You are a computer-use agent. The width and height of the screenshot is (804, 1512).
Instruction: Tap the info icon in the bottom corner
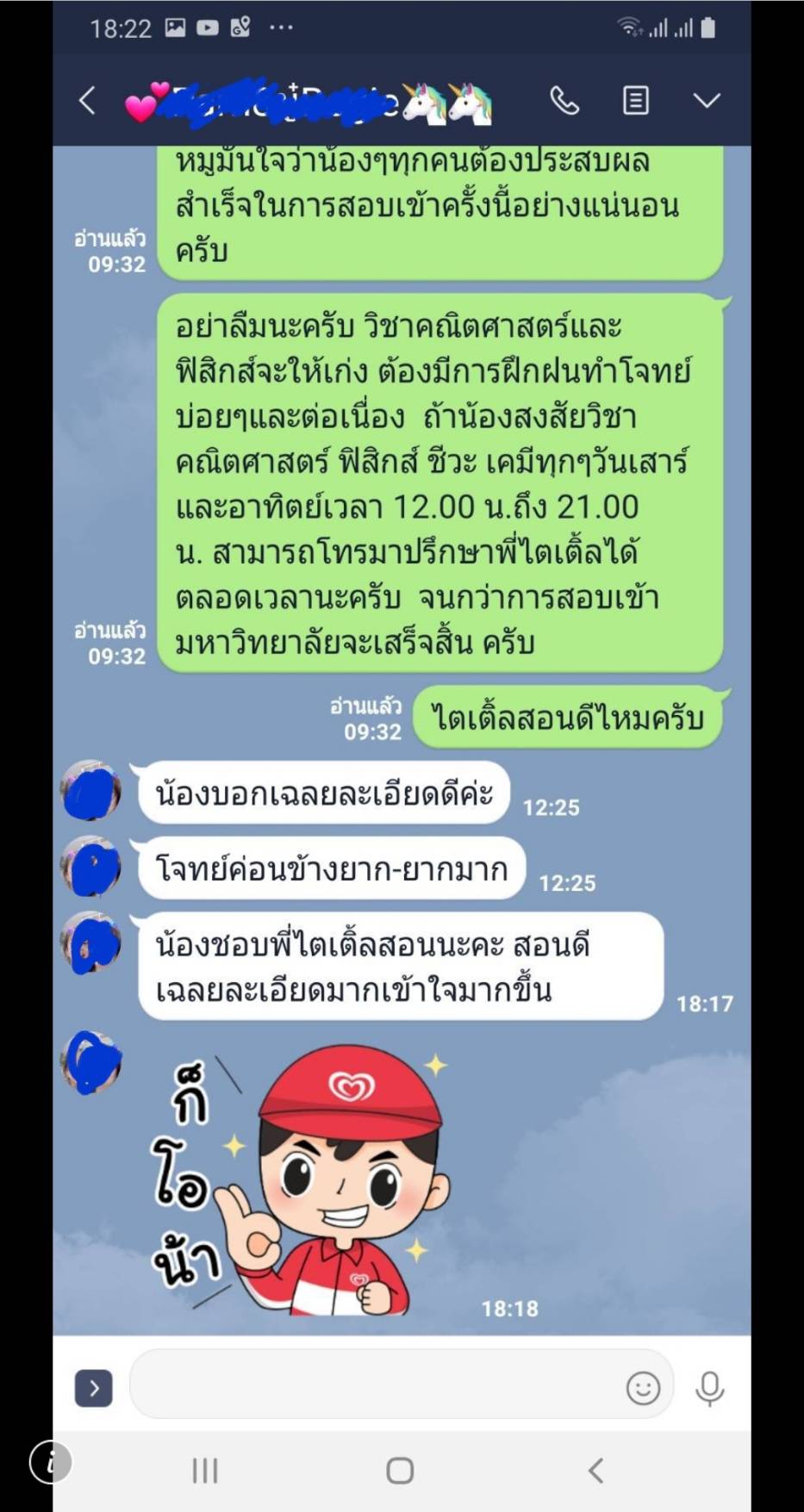(51, 1462)
